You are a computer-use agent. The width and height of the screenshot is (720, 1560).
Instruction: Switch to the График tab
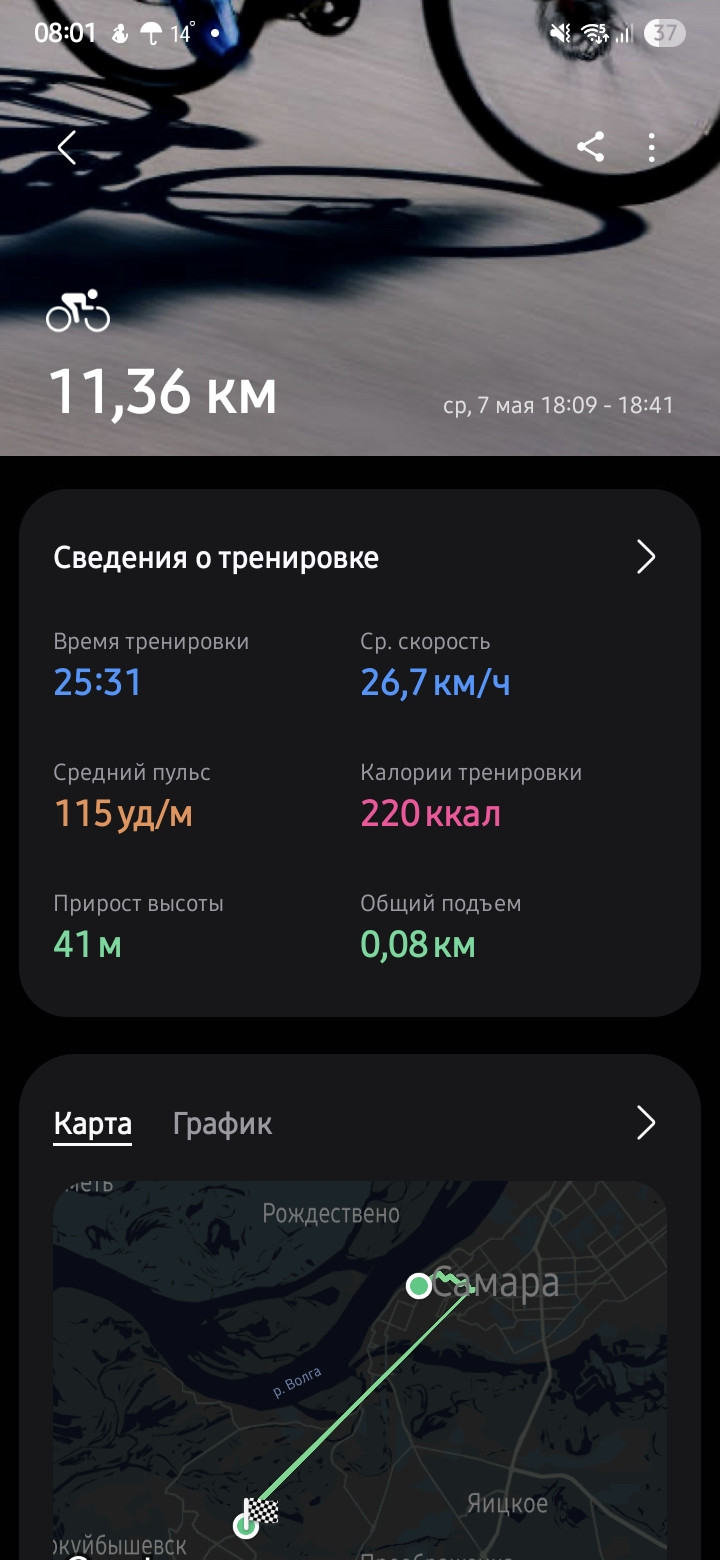click(x=222, y=1123)
